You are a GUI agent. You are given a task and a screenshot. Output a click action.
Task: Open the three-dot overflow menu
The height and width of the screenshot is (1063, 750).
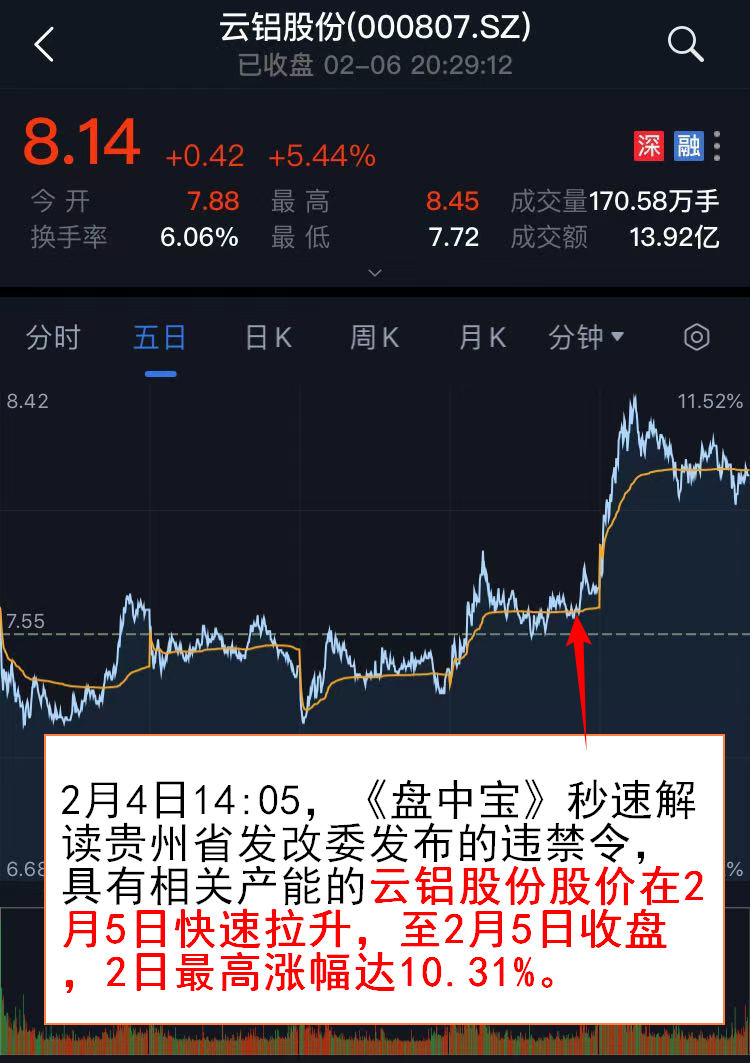[x=717, y=147]
